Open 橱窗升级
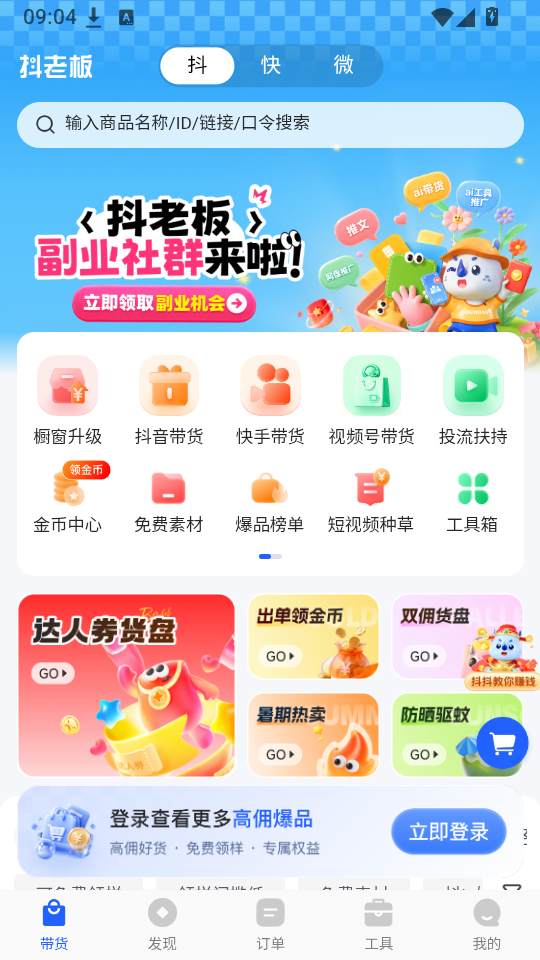 [67, 400]
